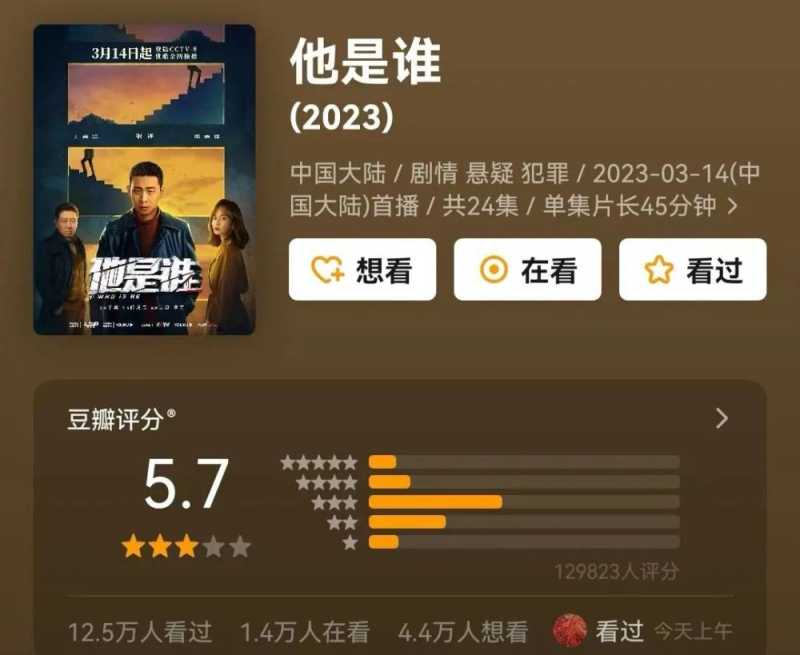Image resolution: width=800 pixels, height=655 pixels.
Task: Open the 他是谁 poster image
Action: [144, 180]
